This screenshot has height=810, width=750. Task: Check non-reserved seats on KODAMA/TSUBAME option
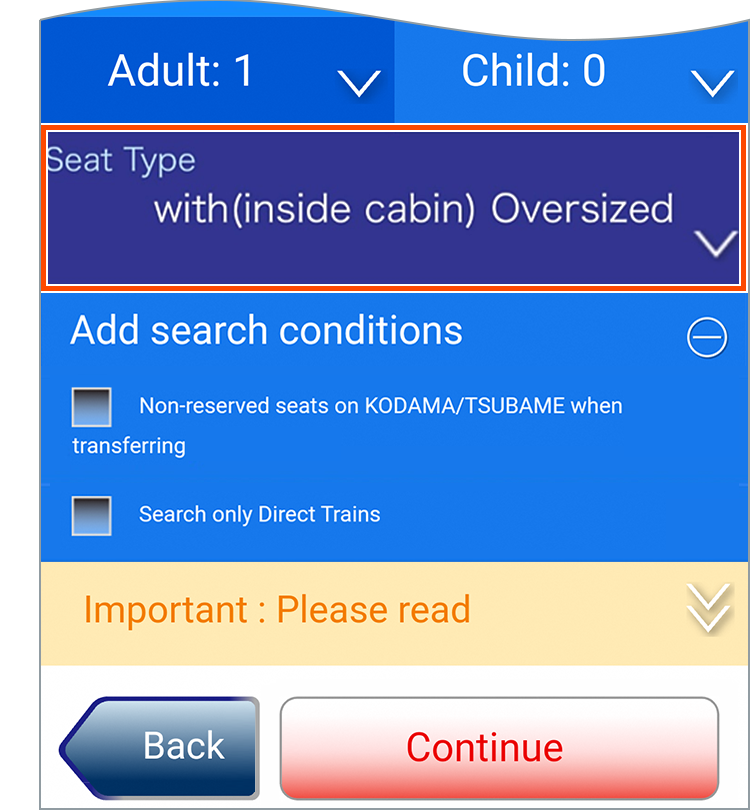point(92,407)
